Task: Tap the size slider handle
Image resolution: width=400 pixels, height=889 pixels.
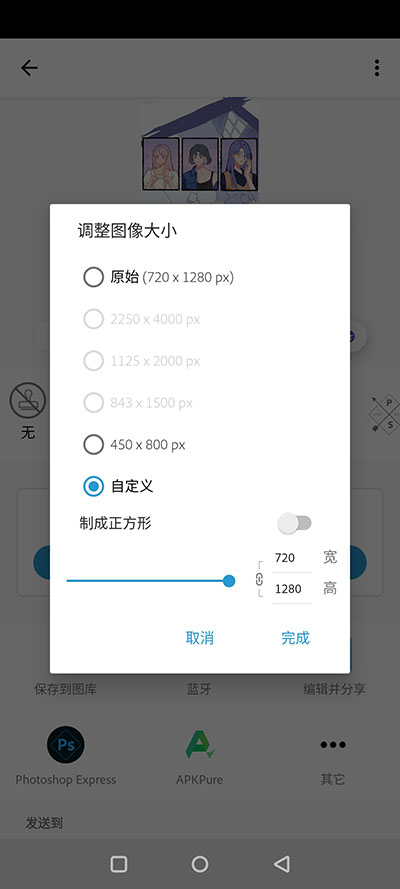Action: pyautogui.click(x=229, y=581)
